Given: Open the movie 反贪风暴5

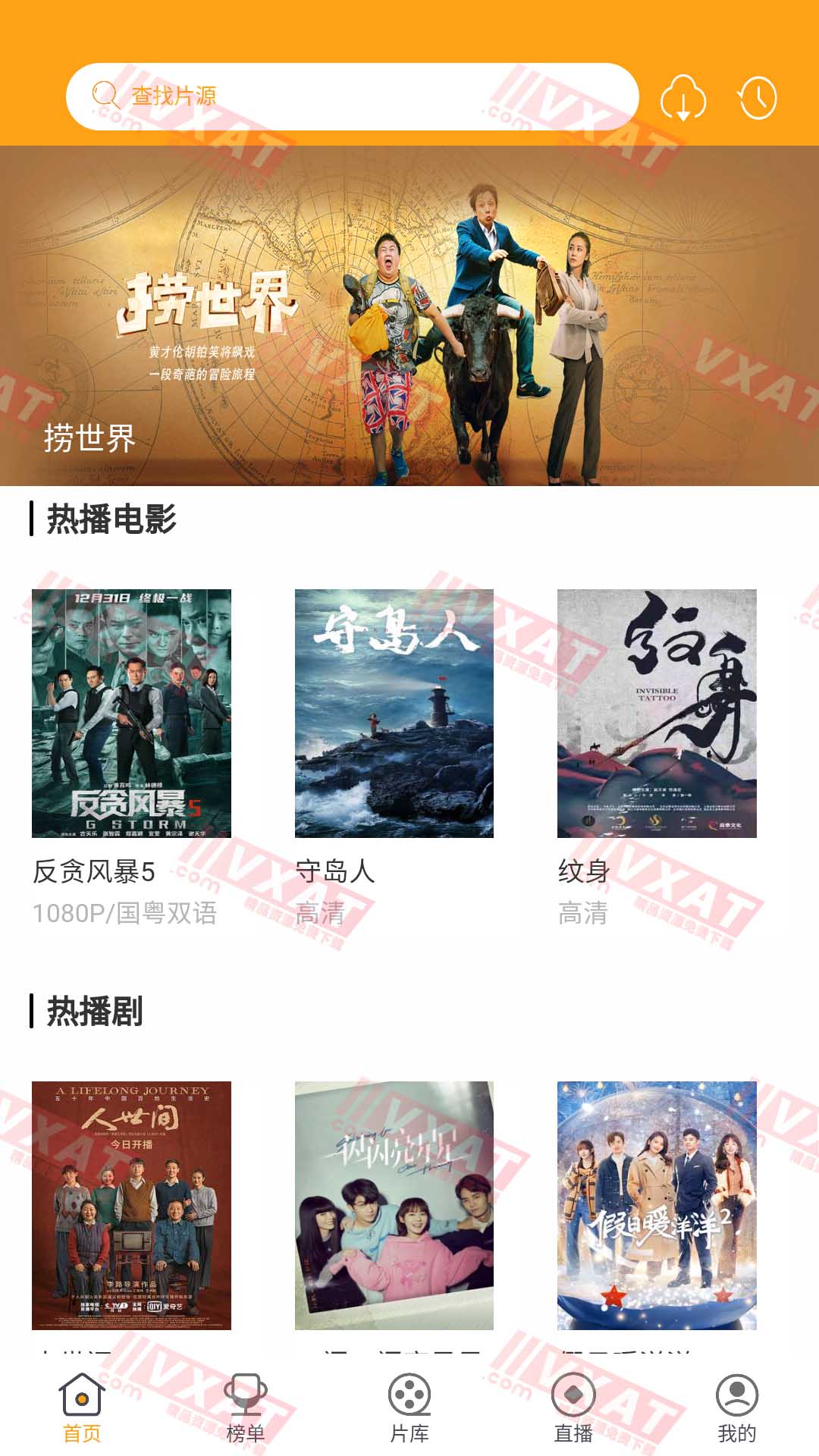Looking at the screenshot, I should (x=131, y=714).
